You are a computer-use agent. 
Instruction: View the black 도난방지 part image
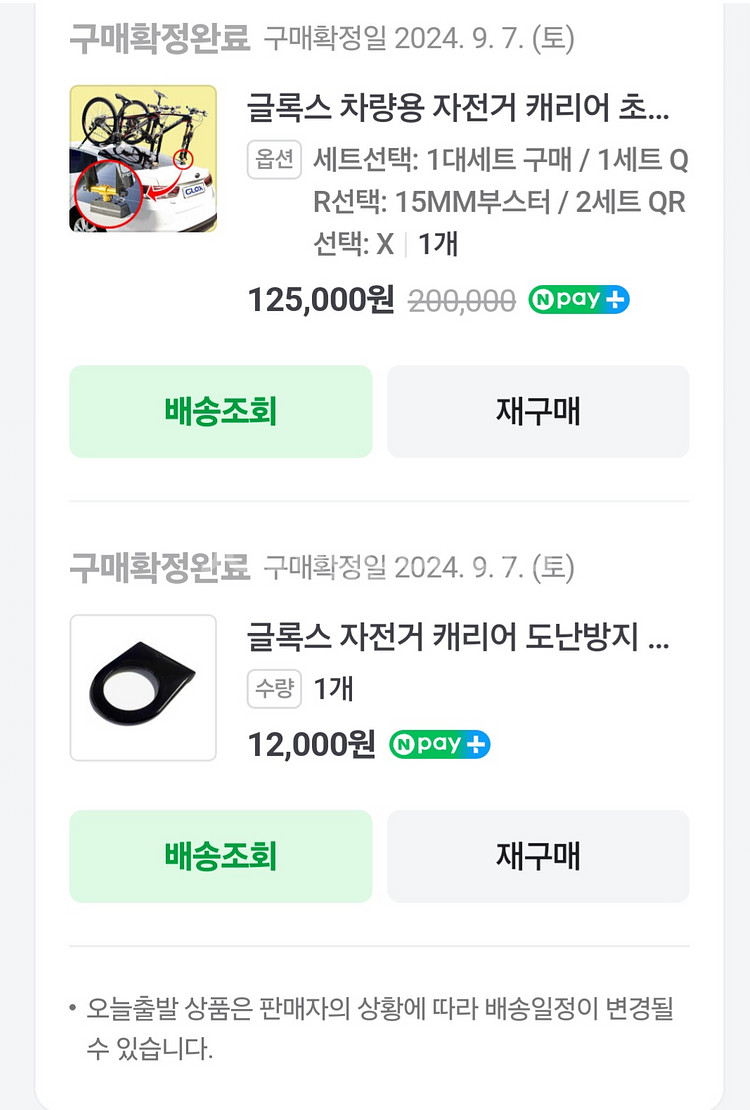pos(143,688)
